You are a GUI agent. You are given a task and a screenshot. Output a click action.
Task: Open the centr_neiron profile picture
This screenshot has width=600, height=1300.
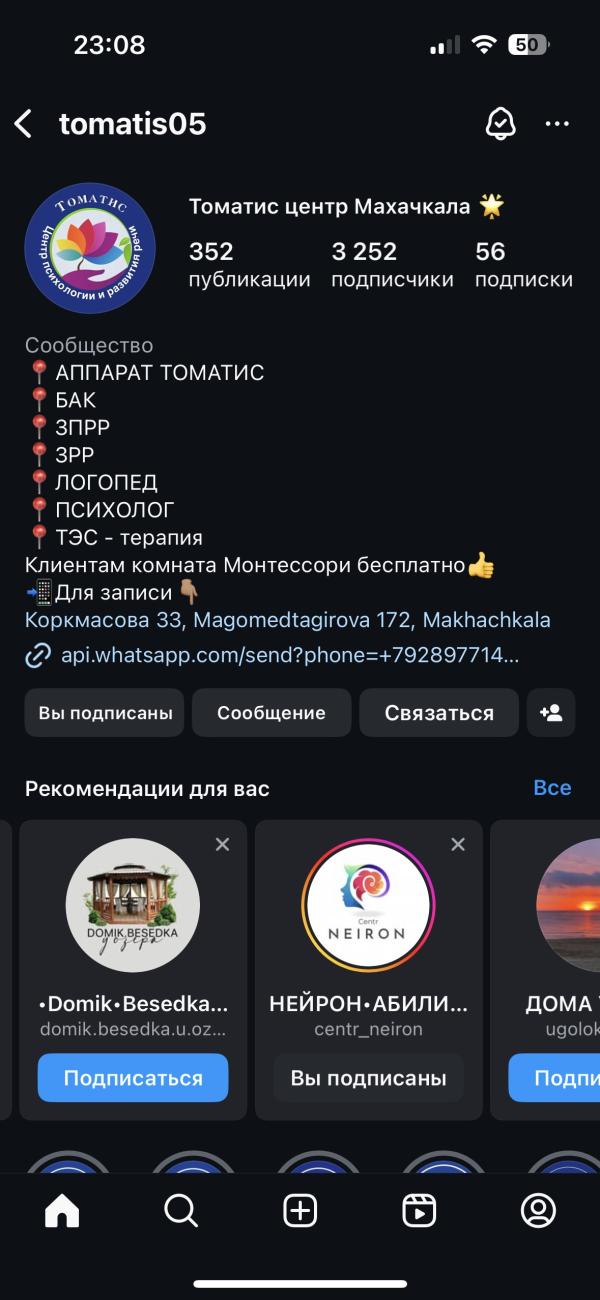click(368, 905)
